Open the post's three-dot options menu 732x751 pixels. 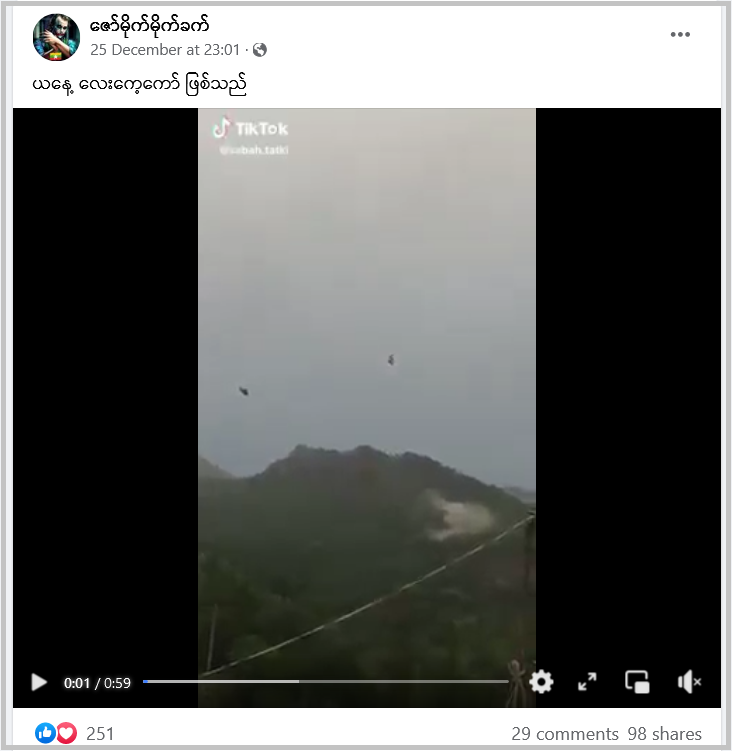[x=680, y=35]
